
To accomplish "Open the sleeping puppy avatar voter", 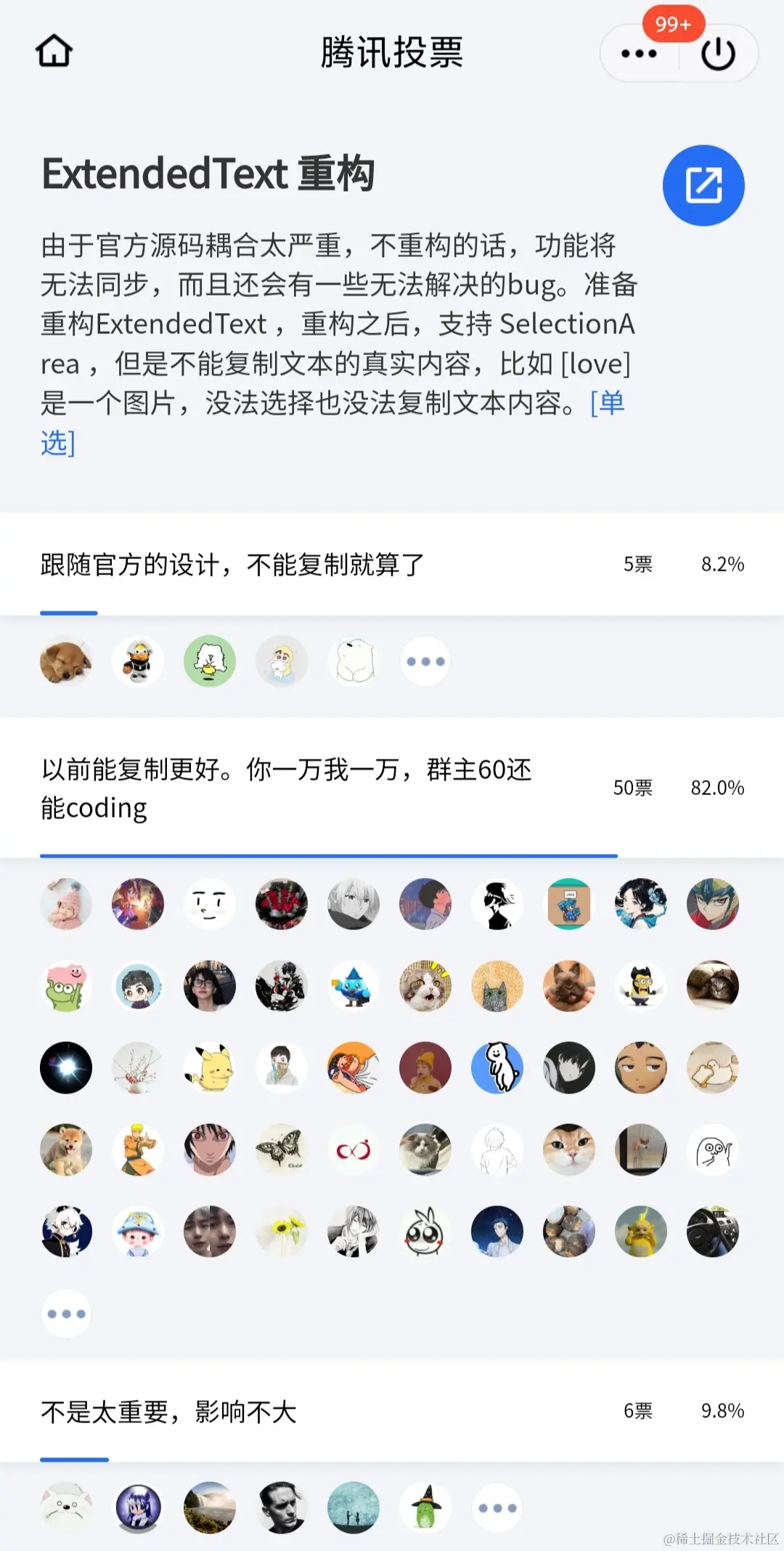I will (x=66, y=661).
